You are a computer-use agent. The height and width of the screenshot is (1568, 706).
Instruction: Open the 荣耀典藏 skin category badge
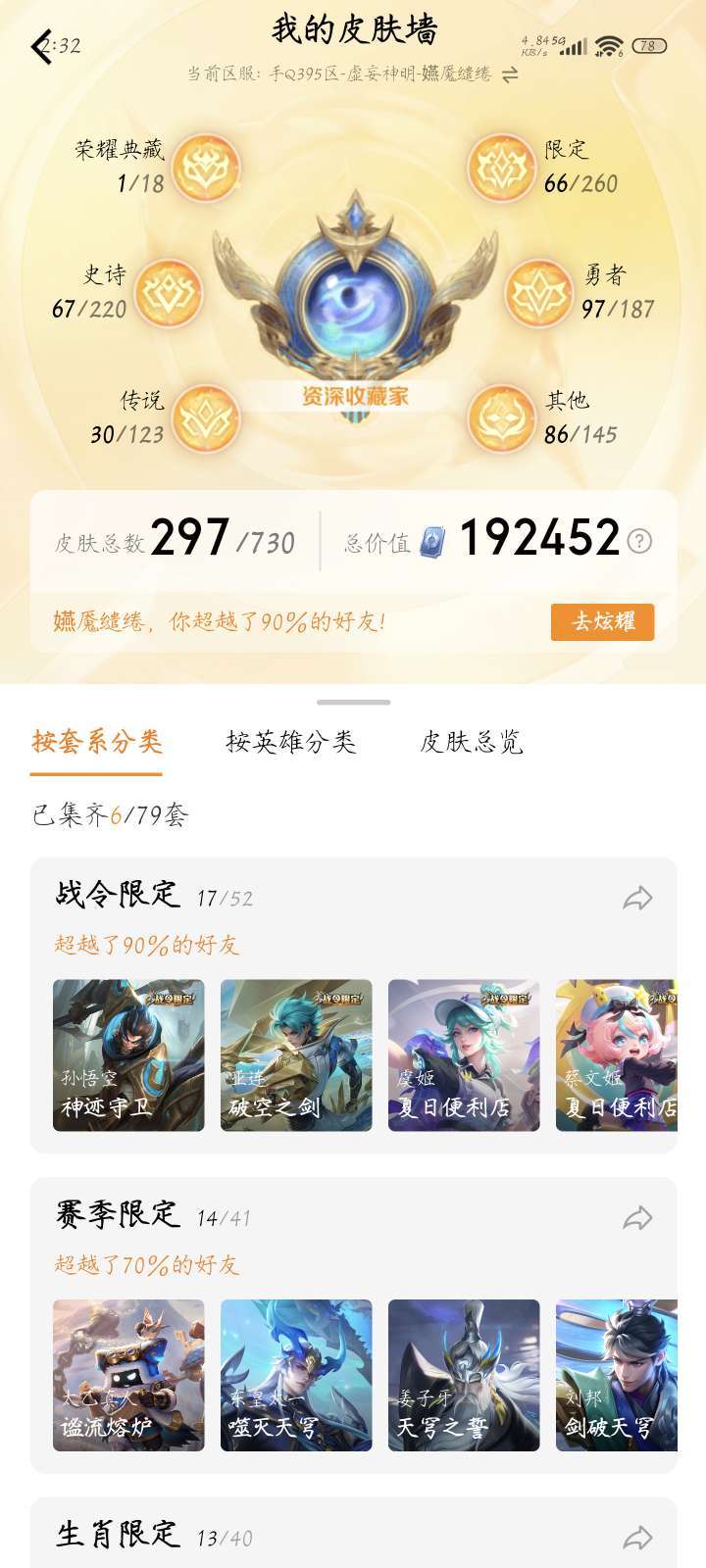207,168
